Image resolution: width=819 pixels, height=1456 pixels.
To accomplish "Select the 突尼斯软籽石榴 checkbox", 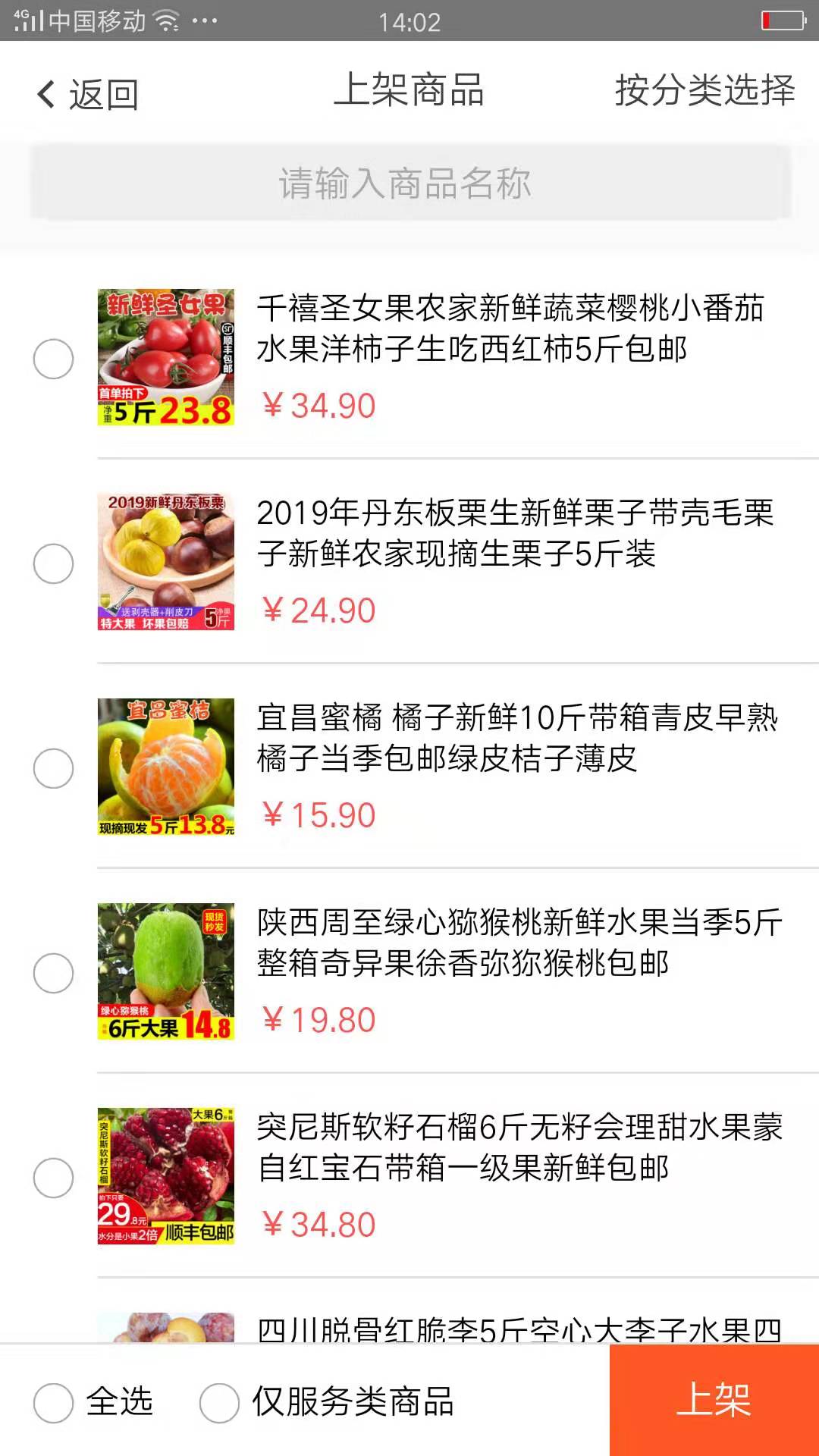I will click(x=53, y=1178).
